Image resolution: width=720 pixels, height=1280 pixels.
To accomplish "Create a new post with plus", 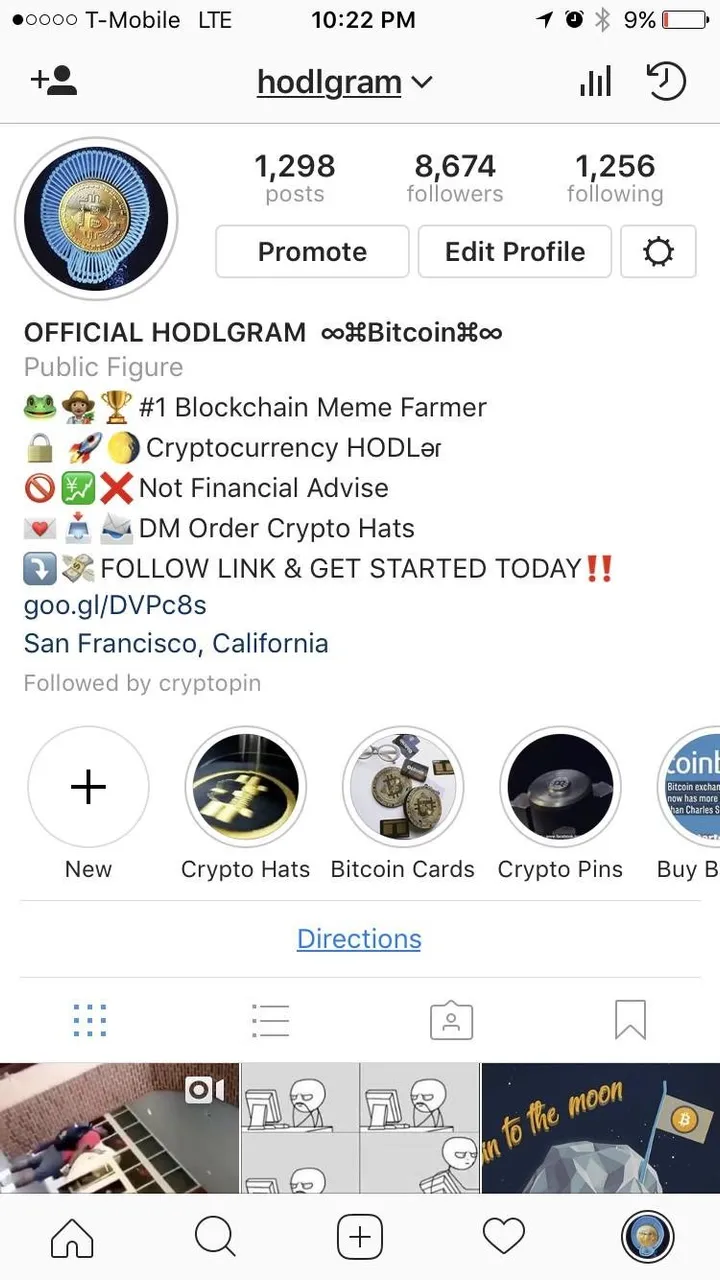I will [x=360, y=1239].
